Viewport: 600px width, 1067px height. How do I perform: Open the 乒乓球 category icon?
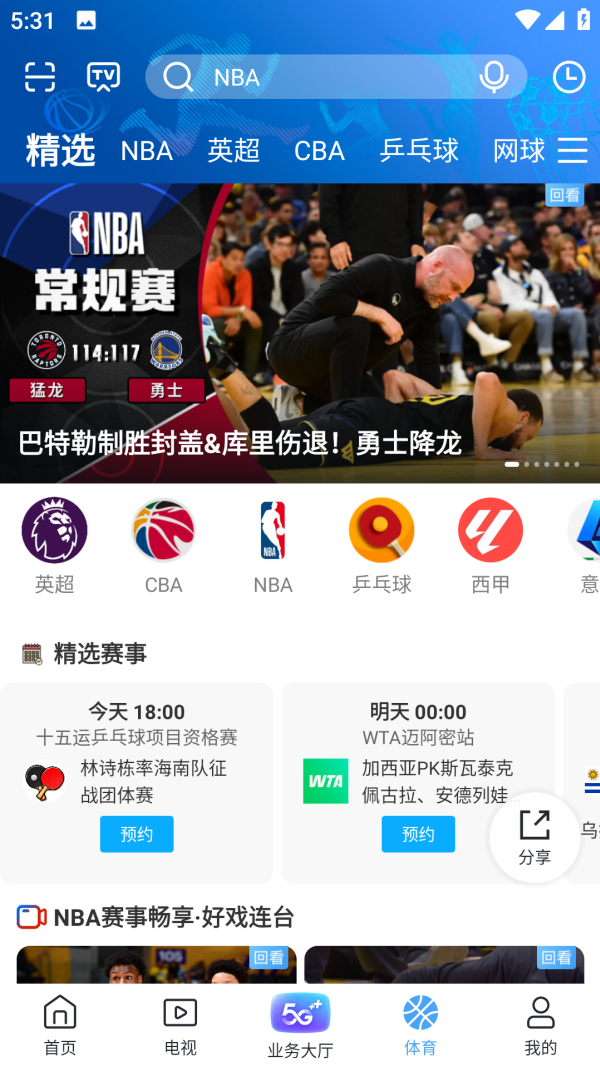coord(381,545)
